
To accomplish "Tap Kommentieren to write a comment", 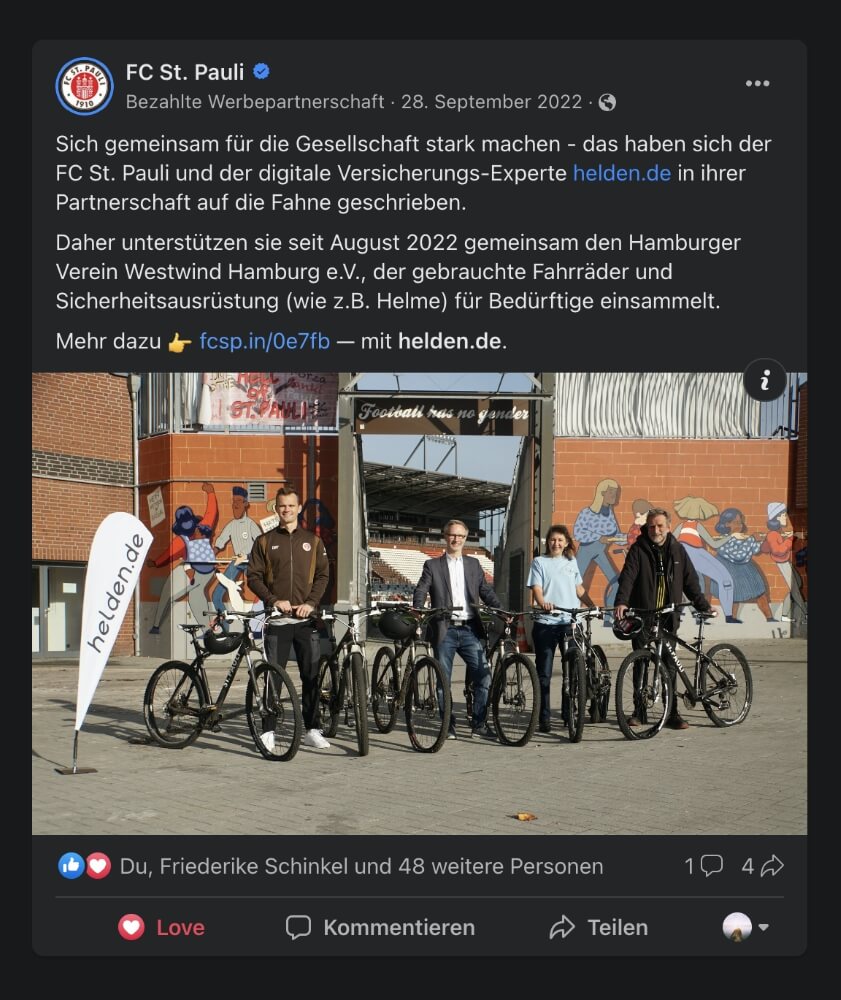I will coord(380,927).
